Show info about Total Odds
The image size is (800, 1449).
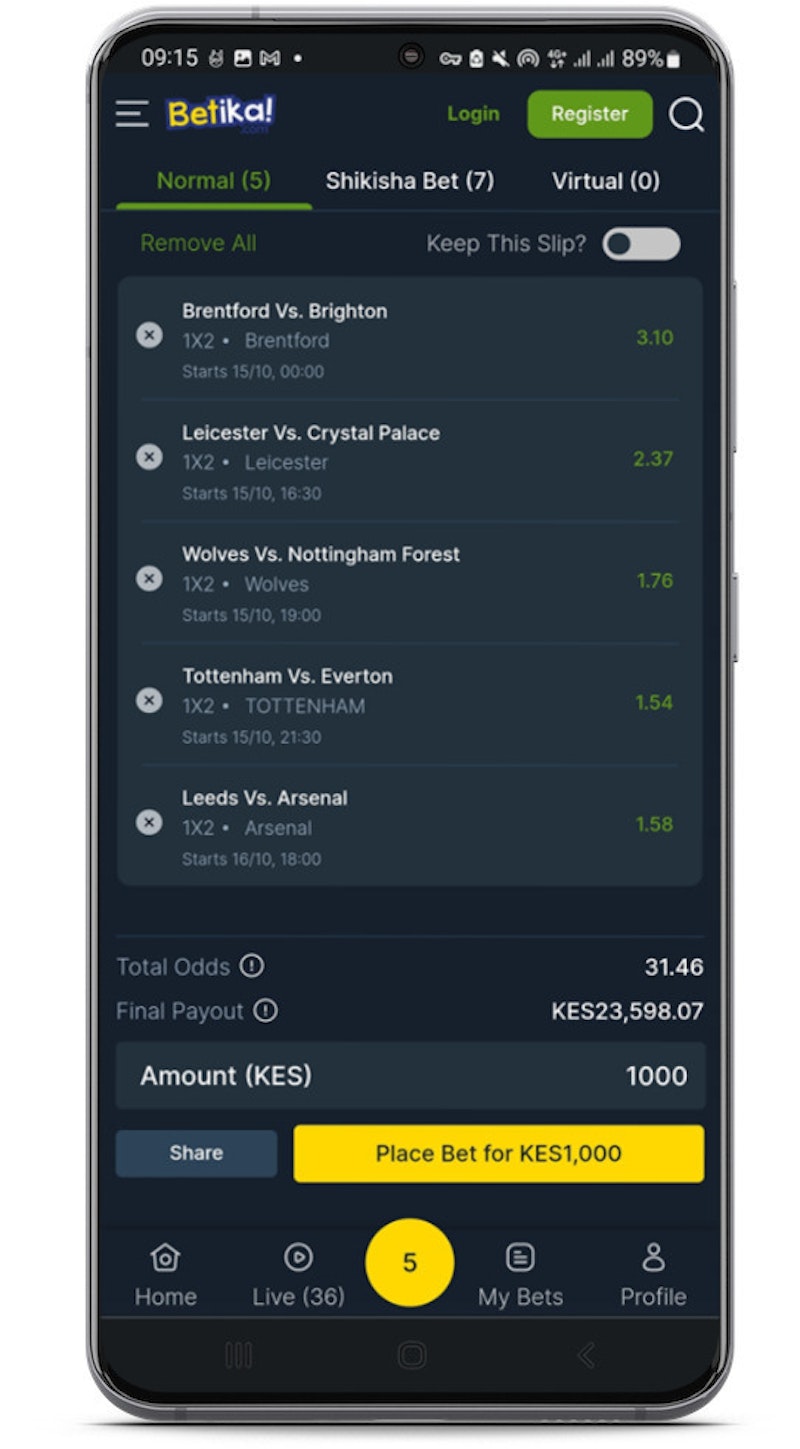click(252, 966)
